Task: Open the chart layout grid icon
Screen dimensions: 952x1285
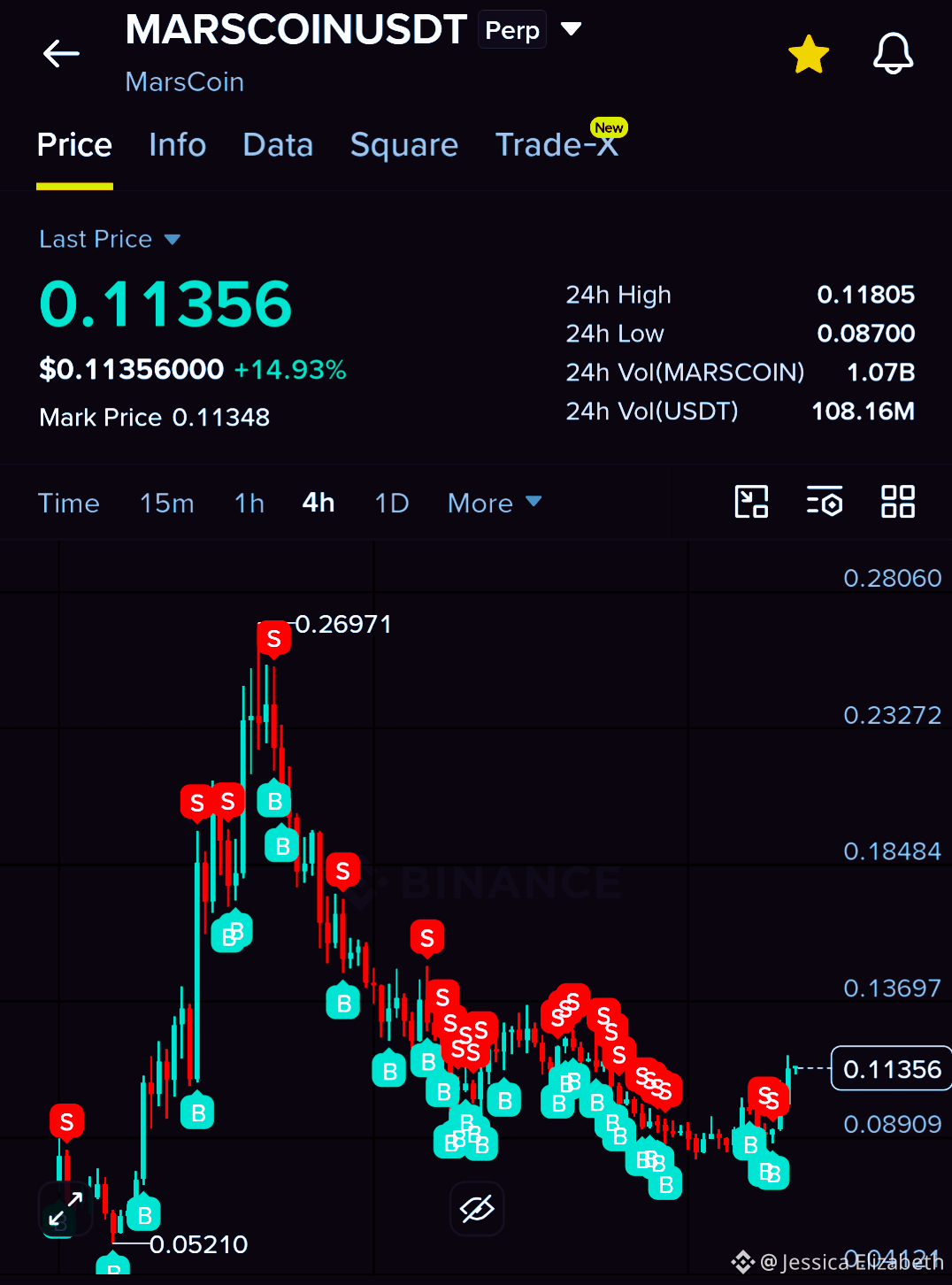Action: click(x=897, y=502)
